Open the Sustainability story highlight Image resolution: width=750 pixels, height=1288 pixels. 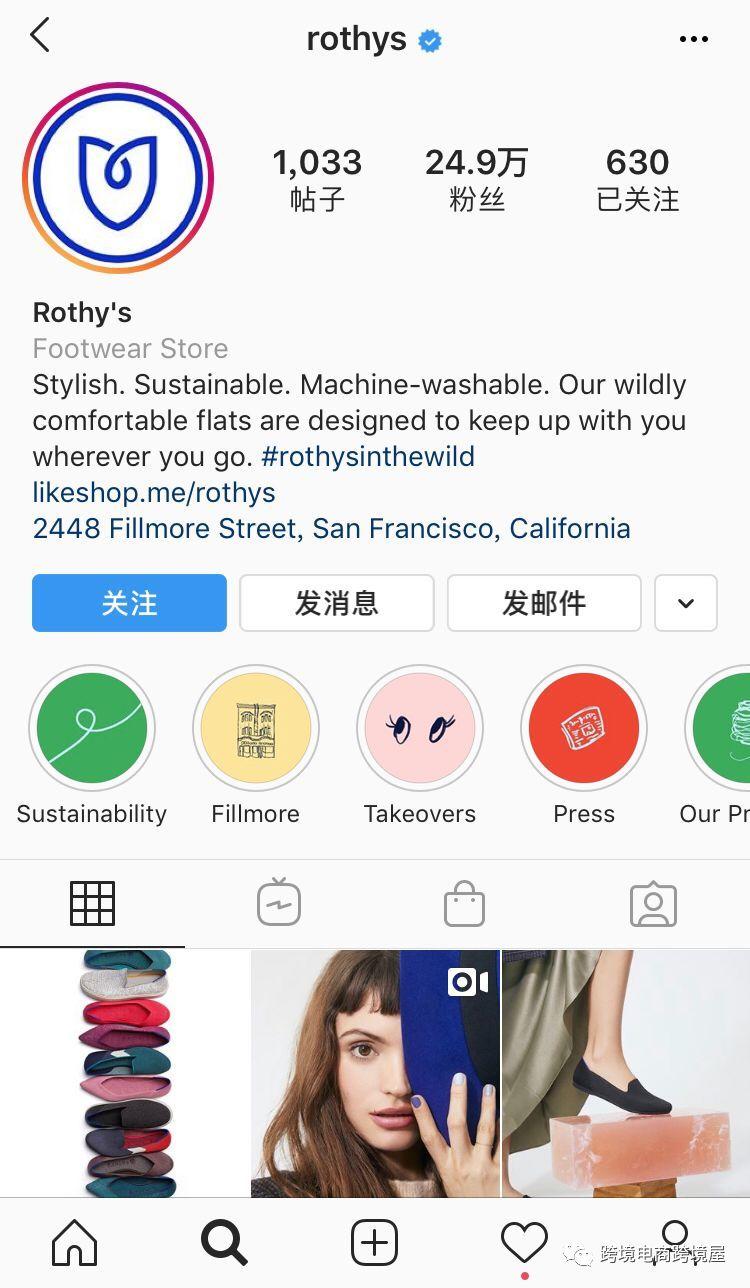point(92,728)
